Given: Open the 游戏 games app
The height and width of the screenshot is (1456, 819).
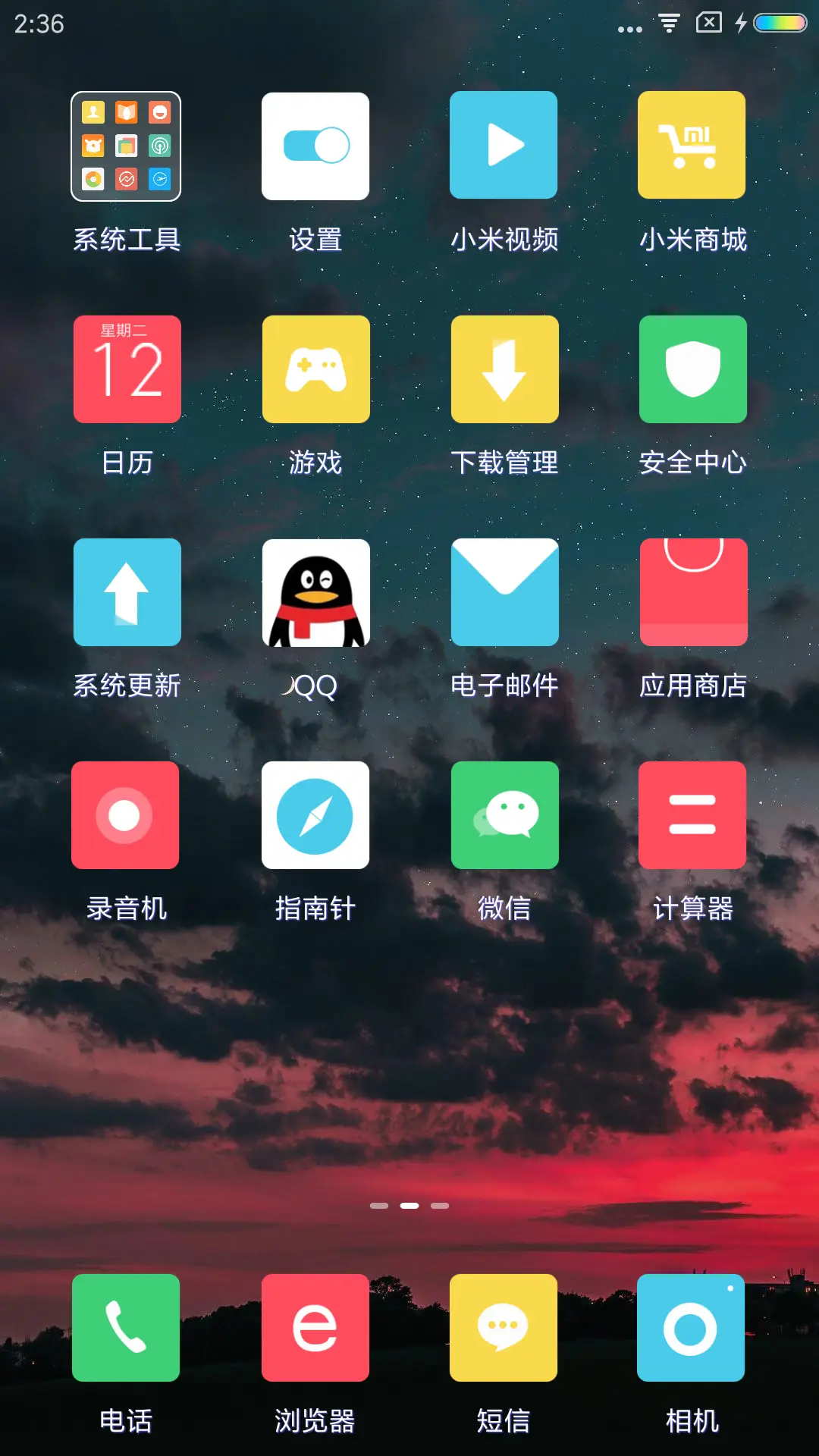Looking at the screenshot, I should pyautogui.click(x=315, y=369).
